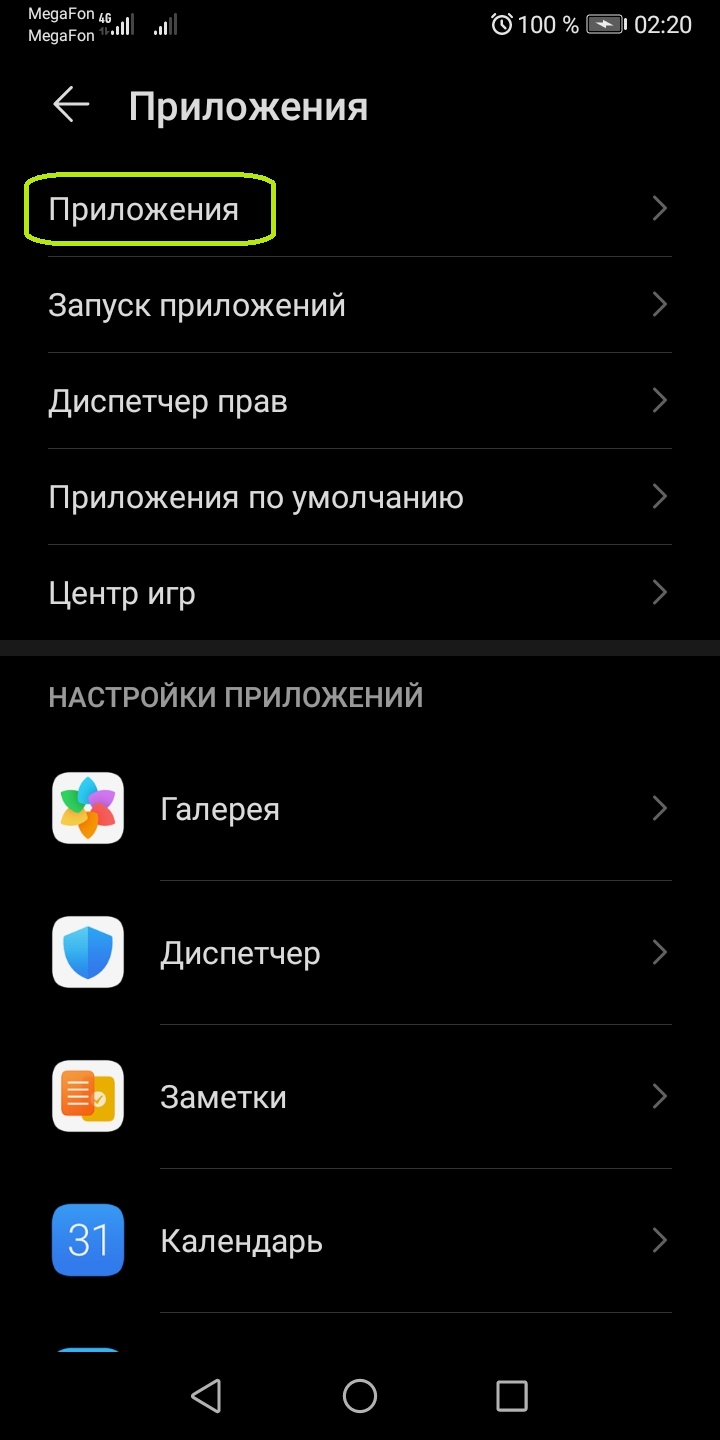
Task: Open Галерея app settings
Action: tap(360, 808)
